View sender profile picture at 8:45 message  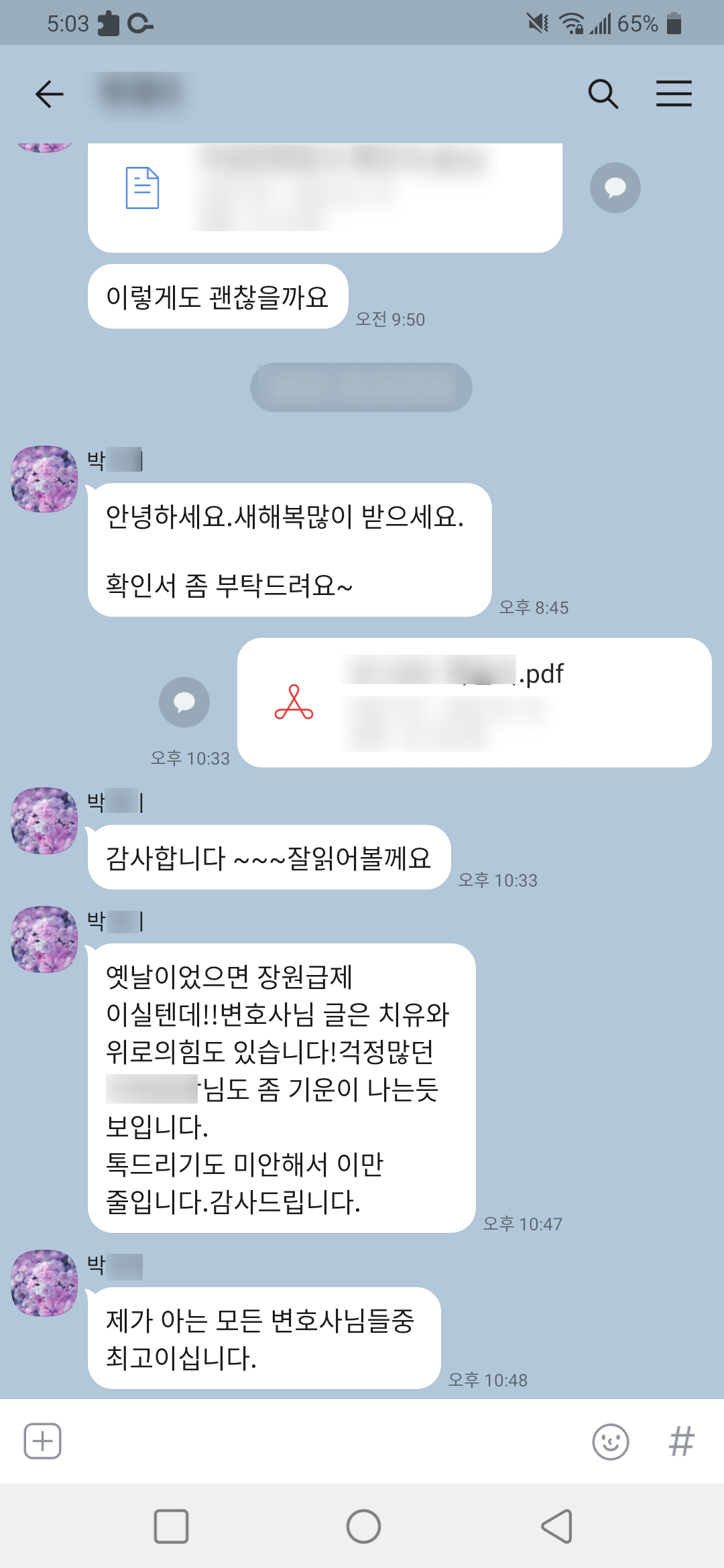[x=45, y=479]
